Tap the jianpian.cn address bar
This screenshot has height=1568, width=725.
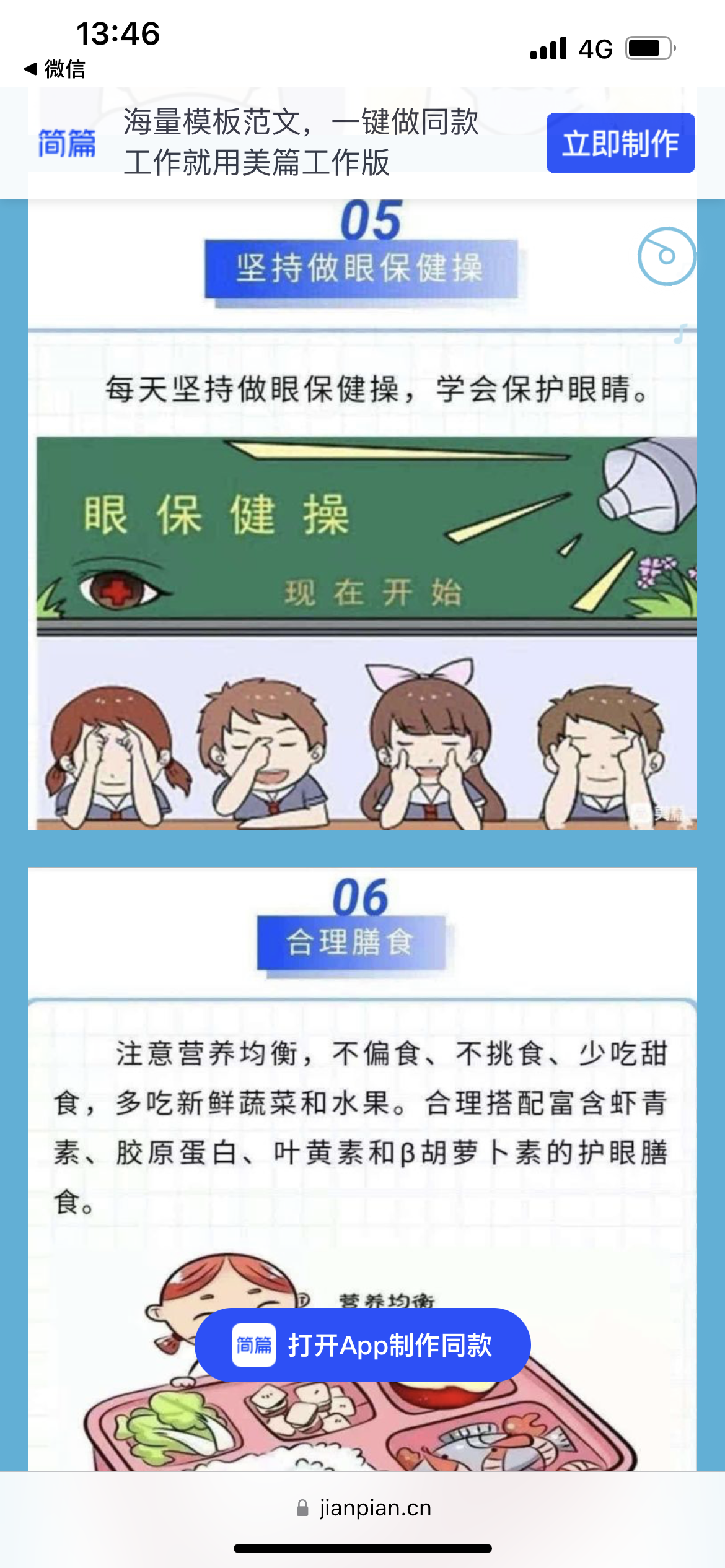(x=363, y=1508)
